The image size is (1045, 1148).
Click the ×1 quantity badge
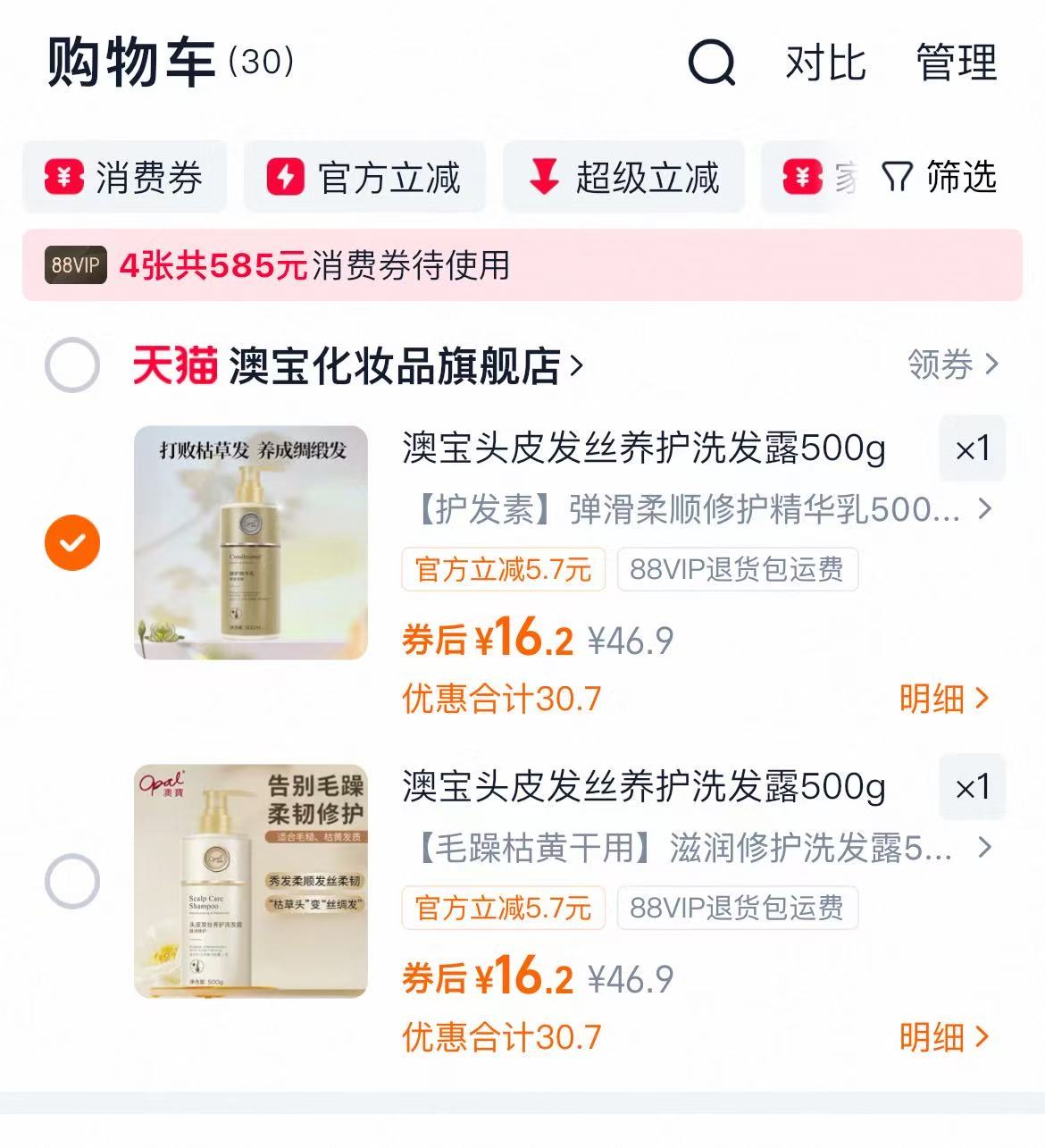click(x=973, y=449)
